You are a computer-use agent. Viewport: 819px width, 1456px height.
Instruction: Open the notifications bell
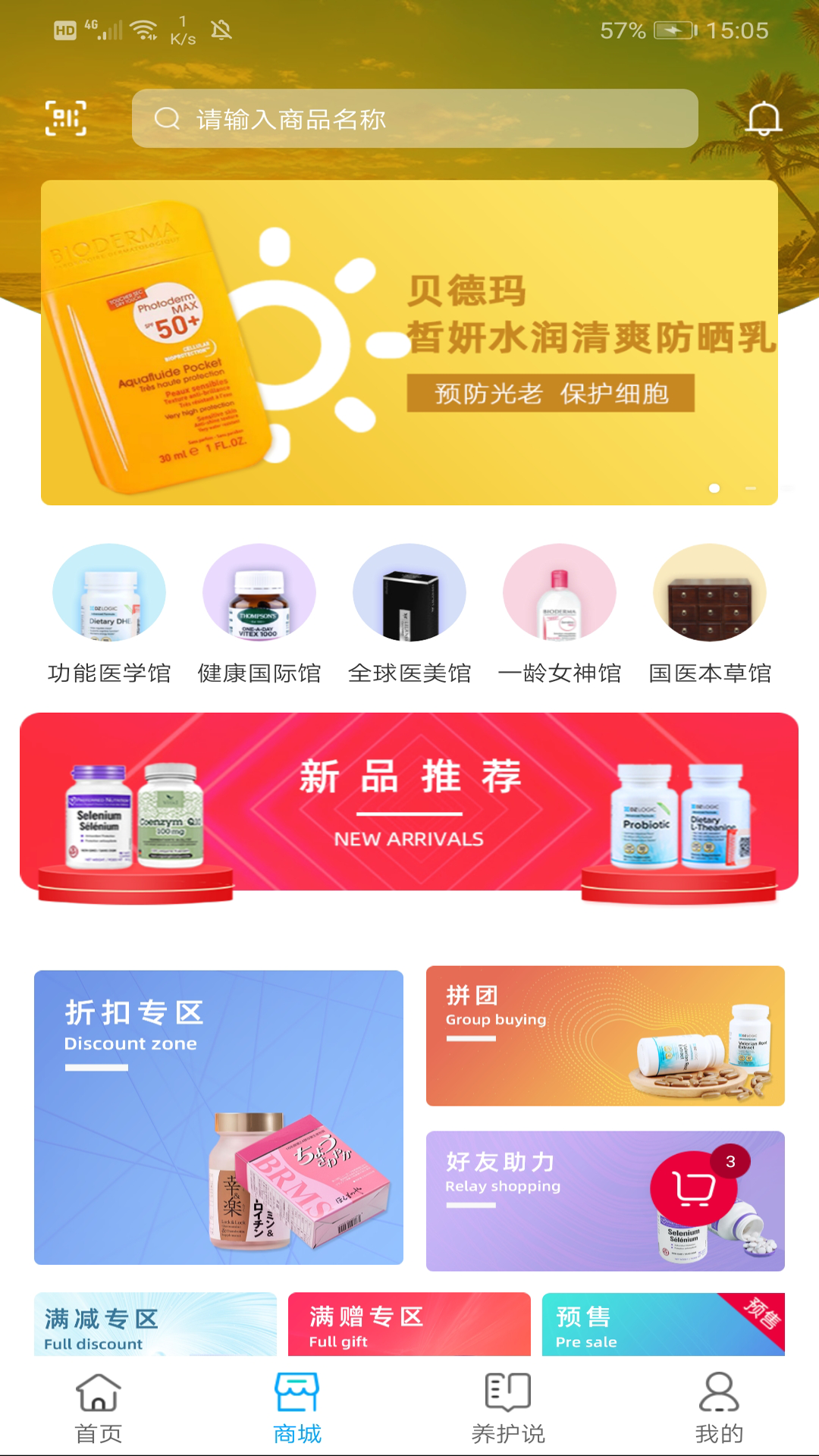[x=764, y=118]
